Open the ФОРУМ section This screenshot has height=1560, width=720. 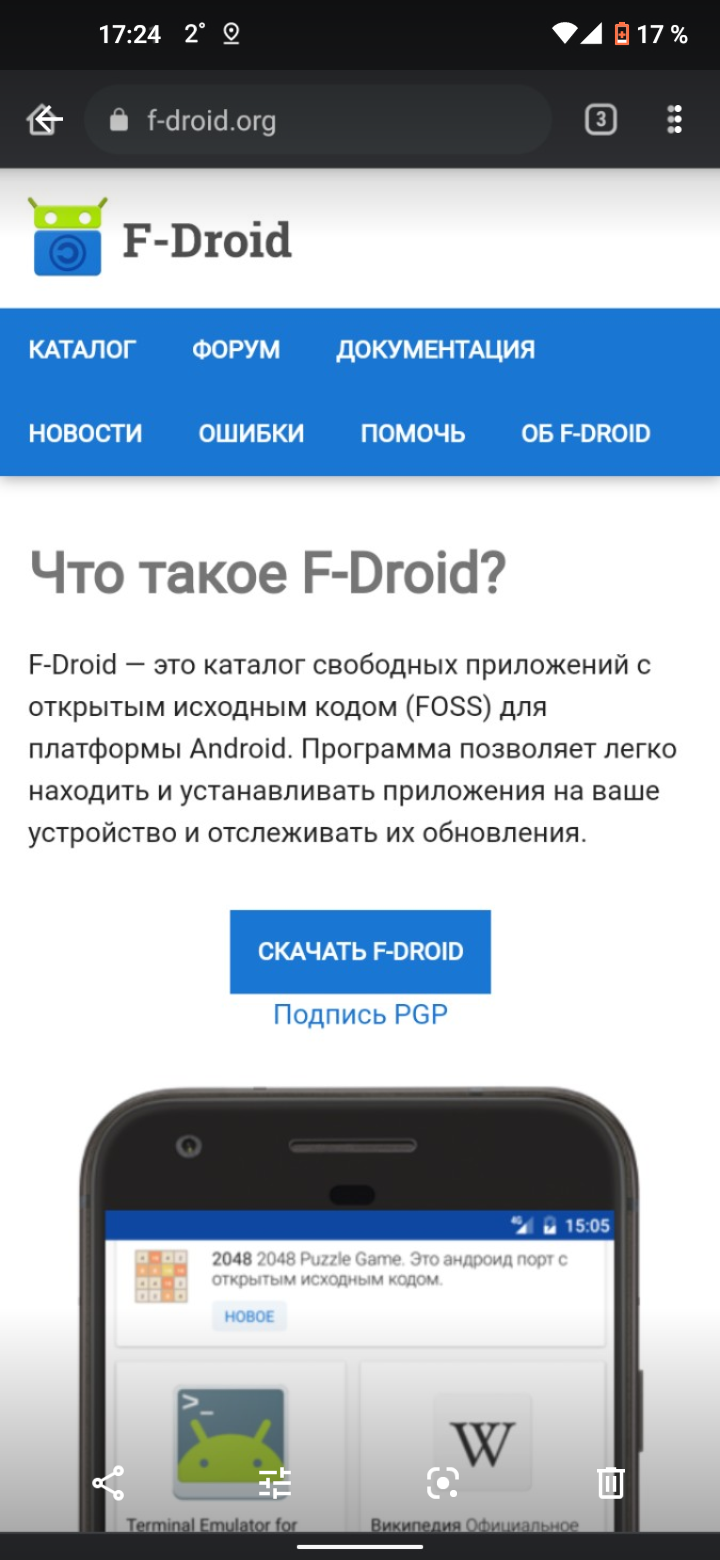236,350
